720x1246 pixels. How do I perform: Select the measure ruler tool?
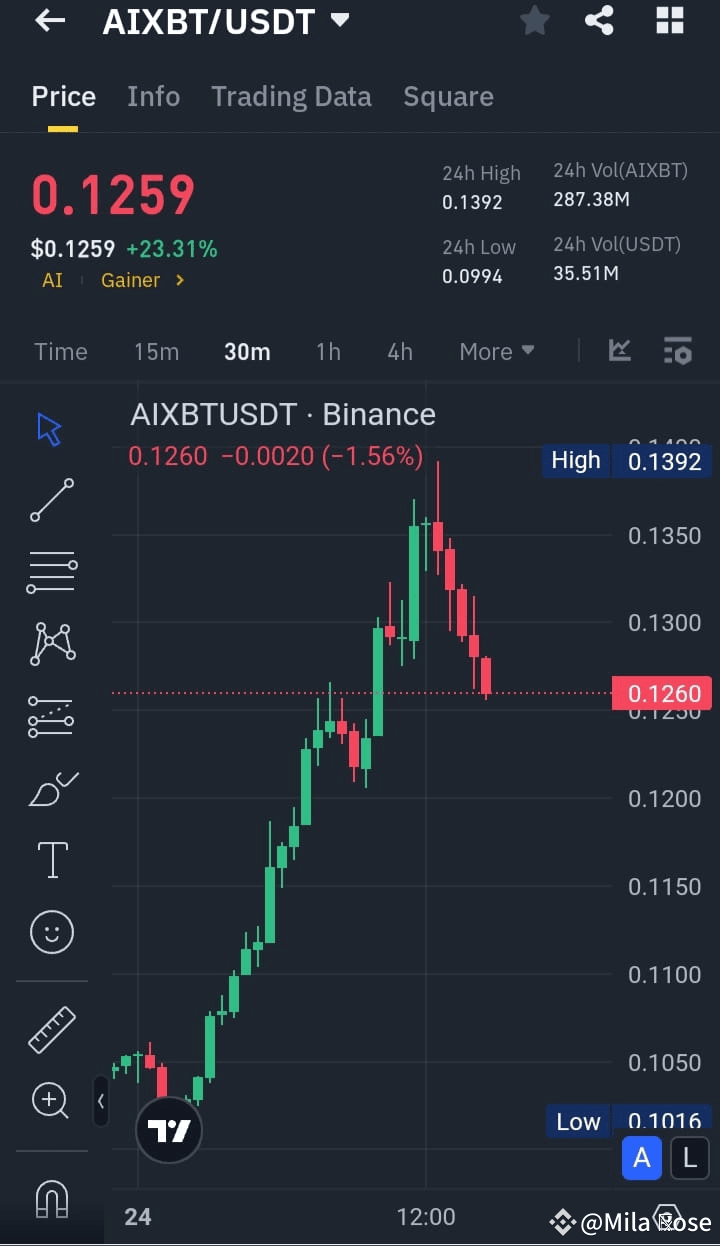(51, 1029)
